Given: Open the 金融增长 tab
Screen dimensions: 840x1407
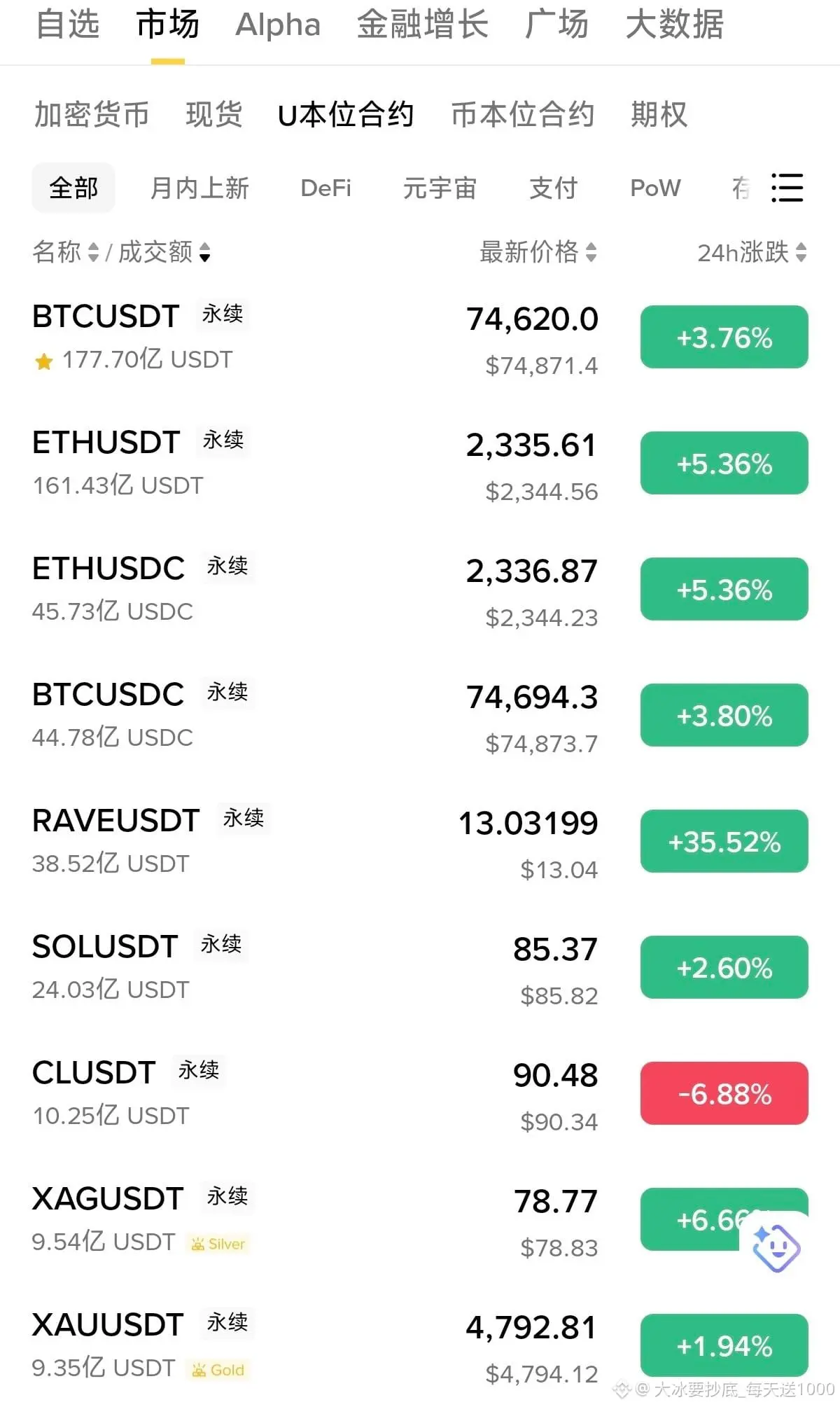Looking at the screenshot, I should (x=422, y=25).
